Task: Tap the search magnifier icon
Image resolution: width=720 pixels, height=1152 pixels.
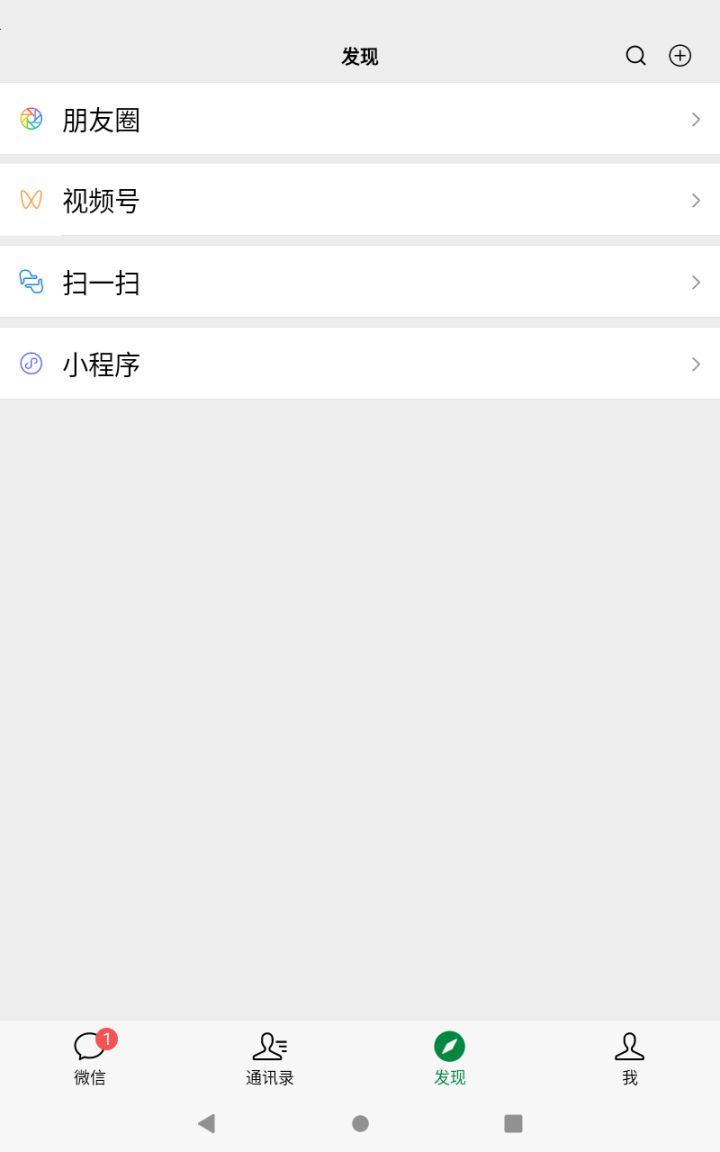Action: (x=636, y=56)
